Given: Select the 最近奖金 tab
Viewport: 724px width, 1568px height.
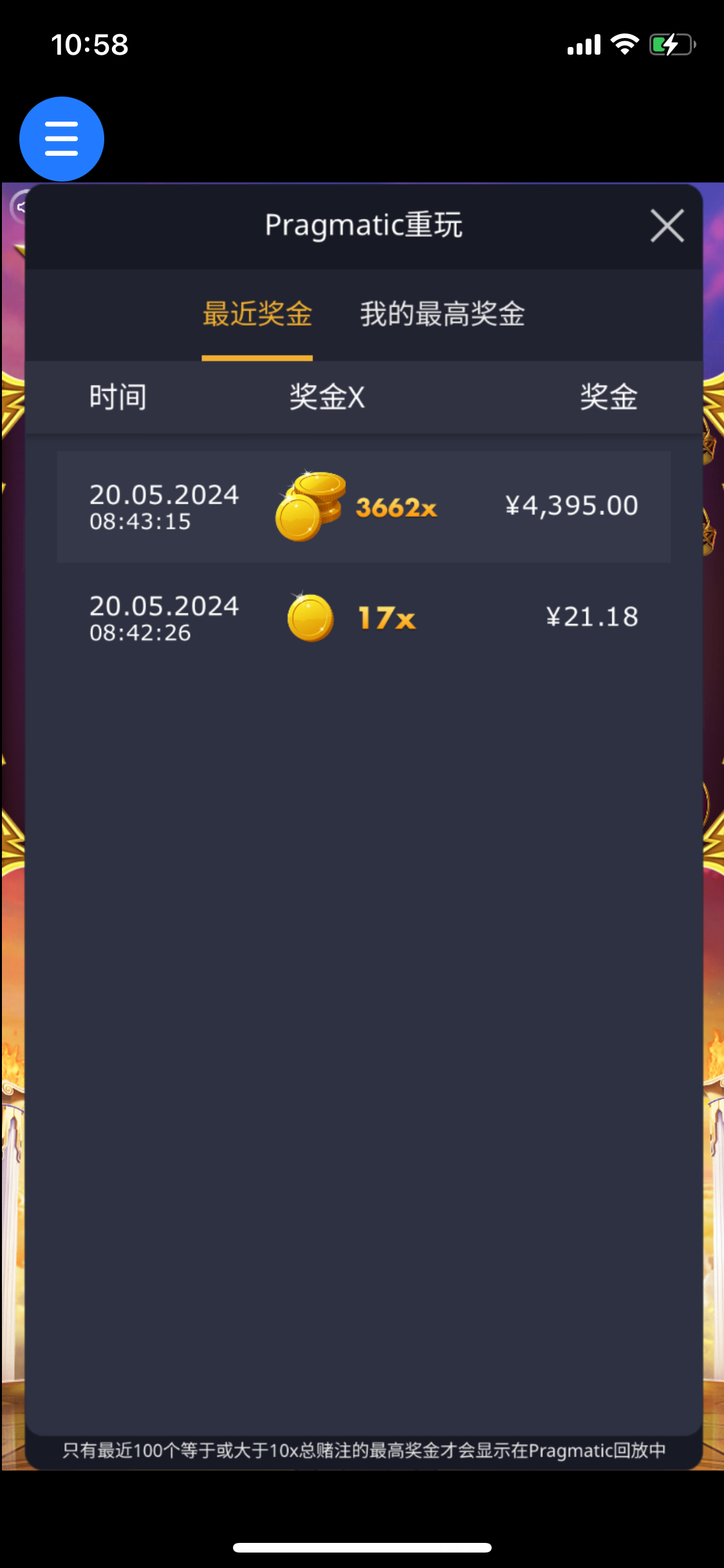Looking at the screenshot, I should 257,314.
